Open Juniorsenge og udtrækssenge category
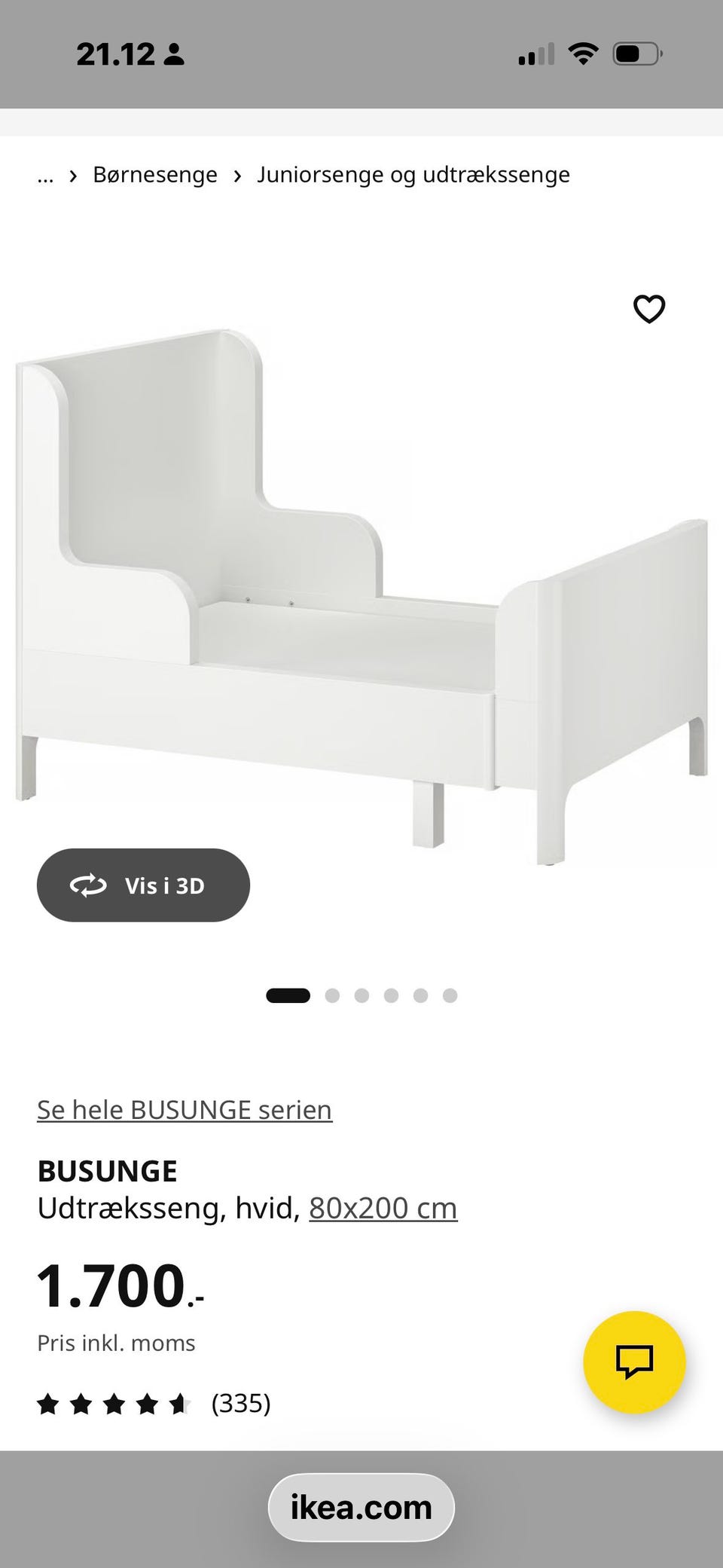The width and height of the screenshot is (723, 1568). point(414,174)
